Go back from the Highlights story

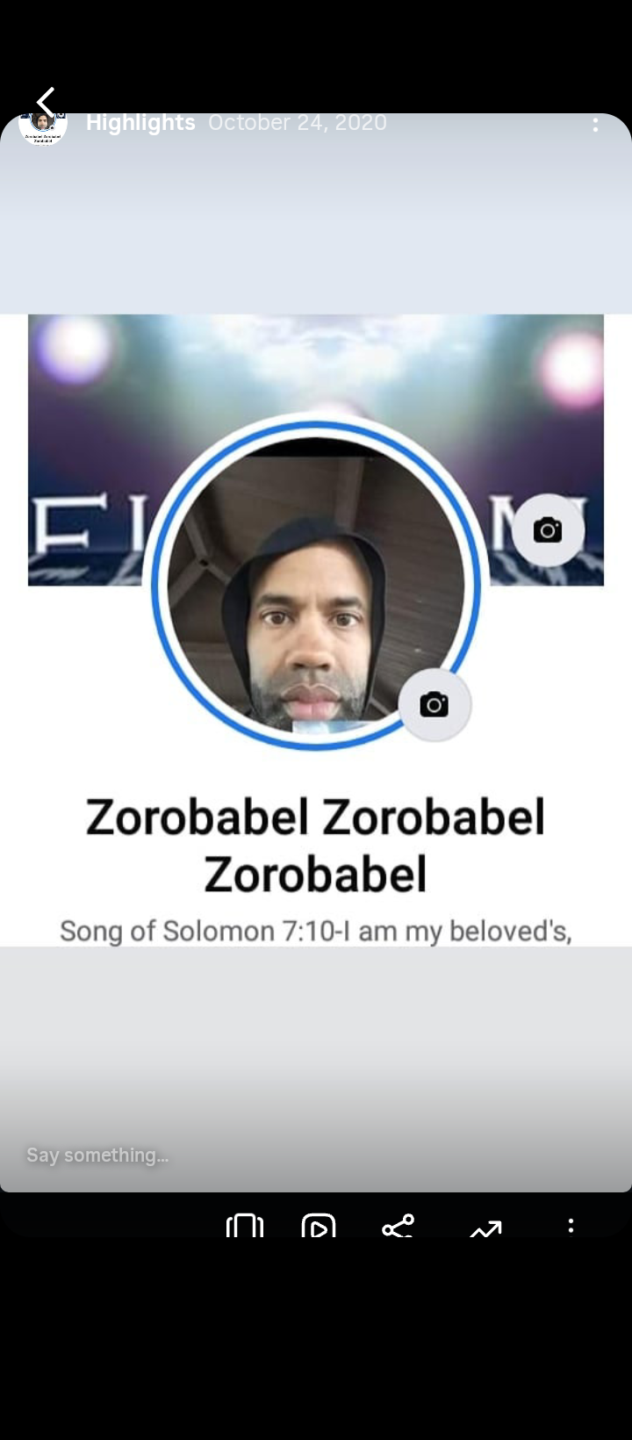pyautogui.click(x=45, y=101)
